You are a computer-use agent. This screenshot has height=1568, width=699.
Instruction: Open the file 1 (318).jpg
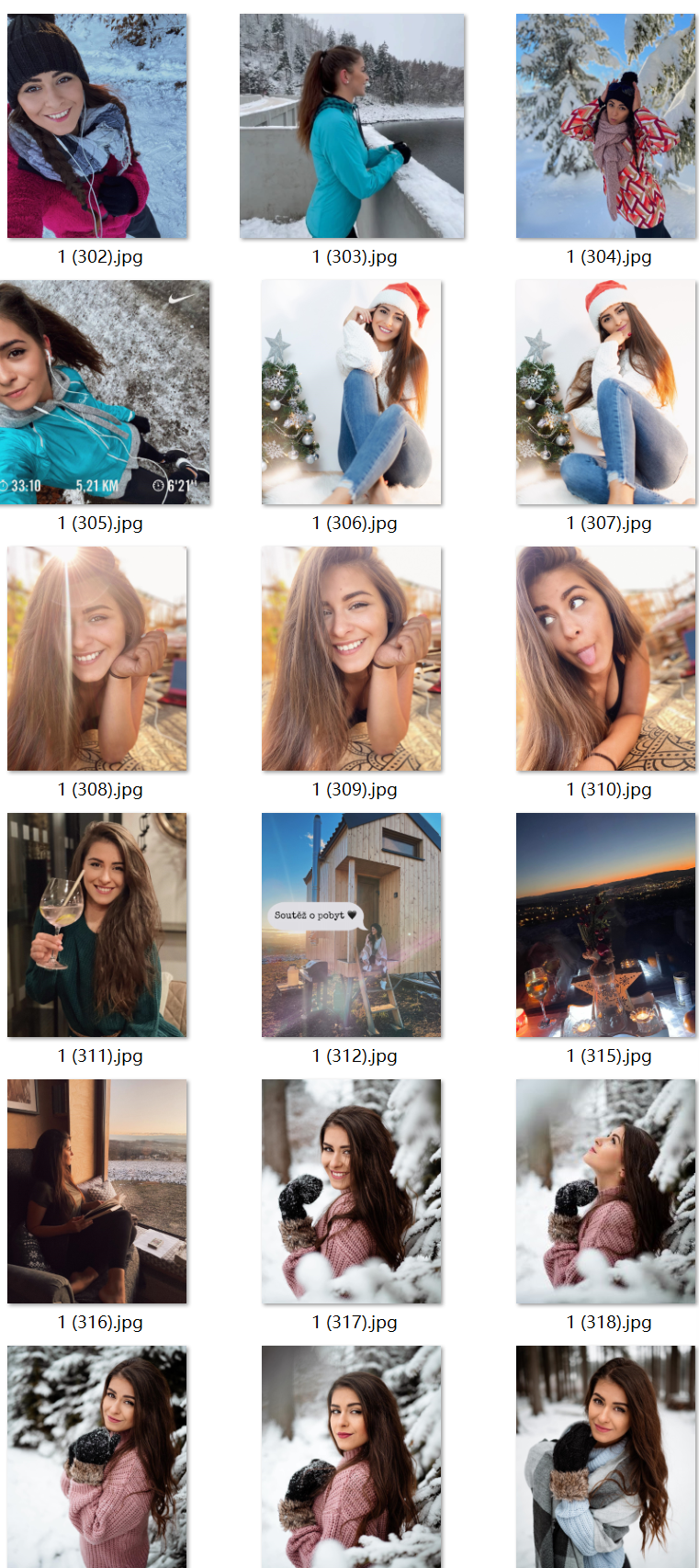tap(605, 1191)
